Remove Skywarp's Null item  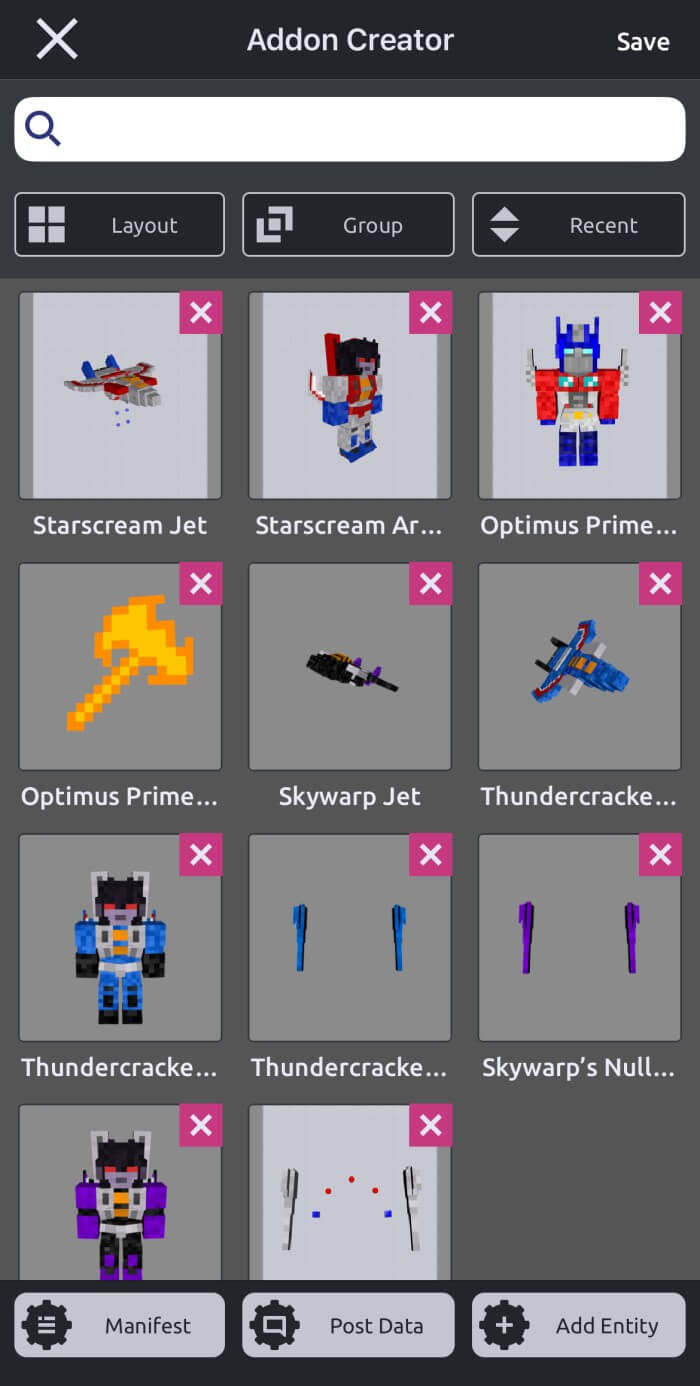660,855
